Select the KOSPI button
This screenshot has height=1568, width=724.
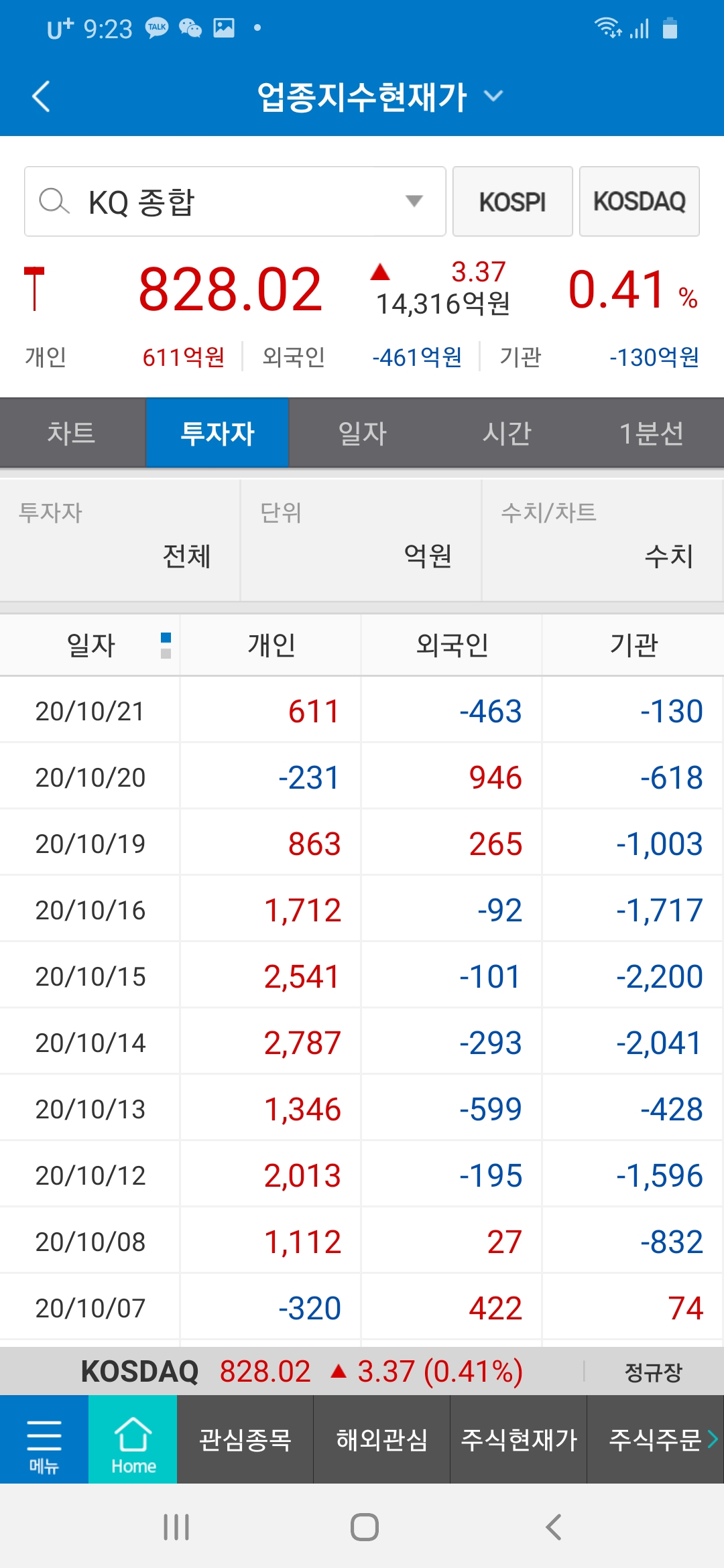pos(512,202)
